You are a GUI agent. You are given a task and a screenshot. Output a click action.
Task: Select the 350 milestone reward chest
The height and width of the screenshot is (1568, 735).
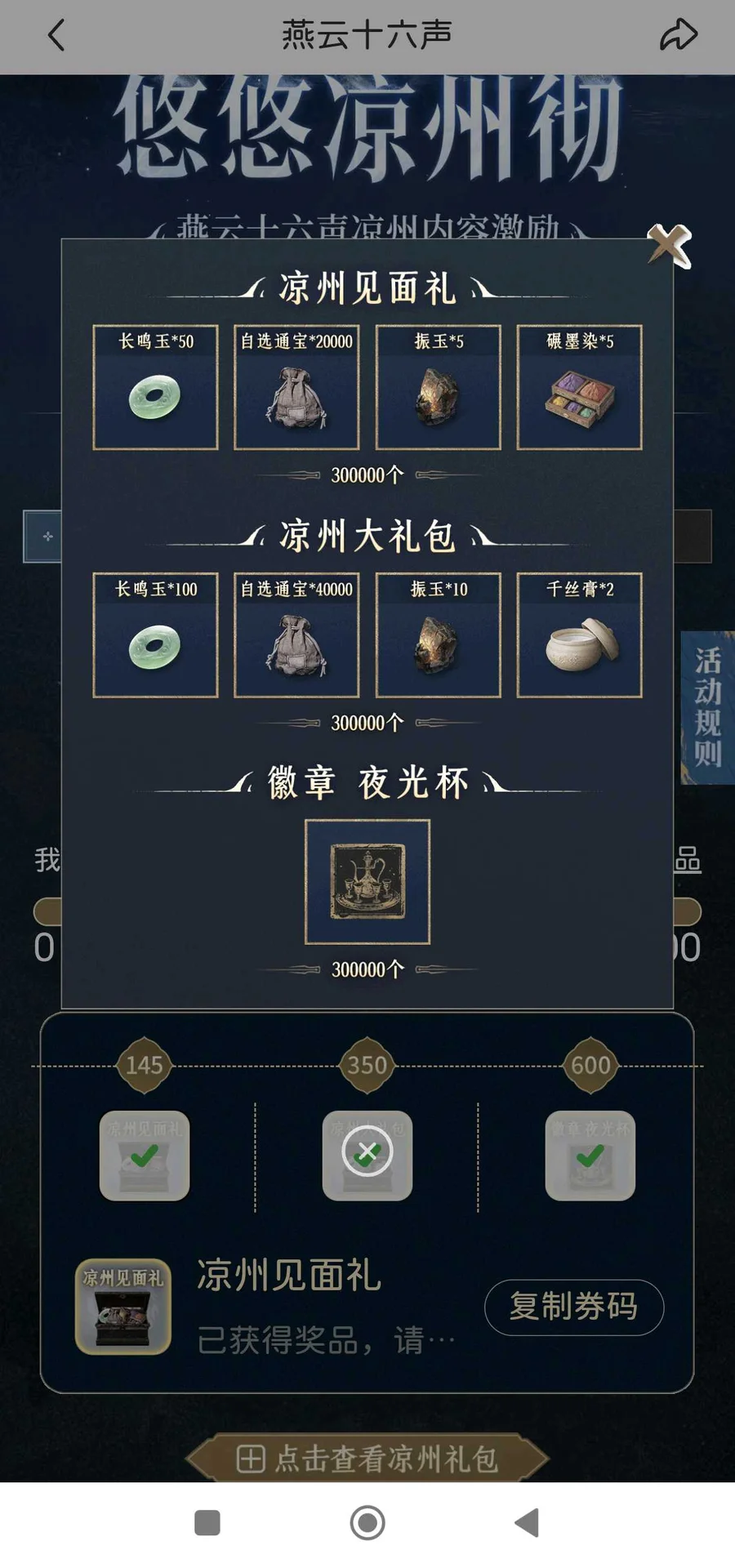click(367, 1155)
